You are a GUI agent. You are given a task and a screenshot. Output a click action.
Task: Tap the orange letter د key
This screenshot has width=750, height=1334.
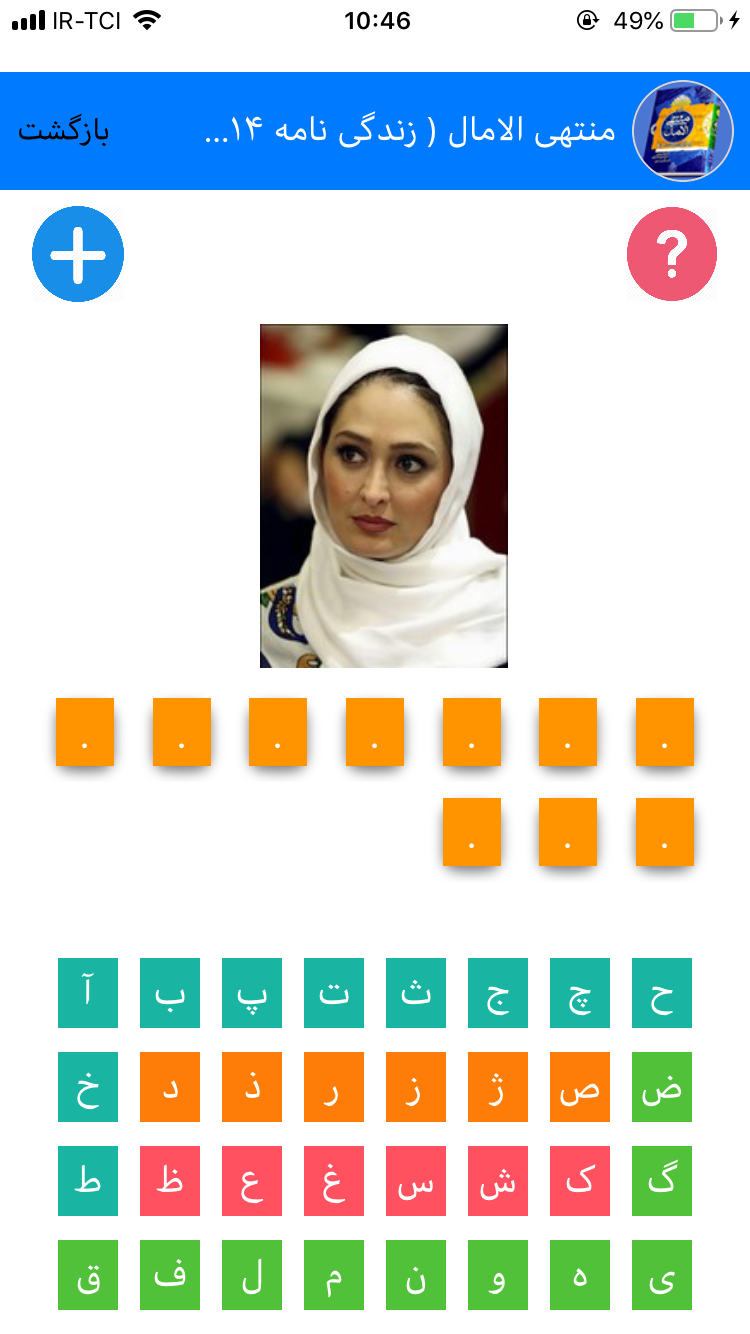coord(170,1087)
